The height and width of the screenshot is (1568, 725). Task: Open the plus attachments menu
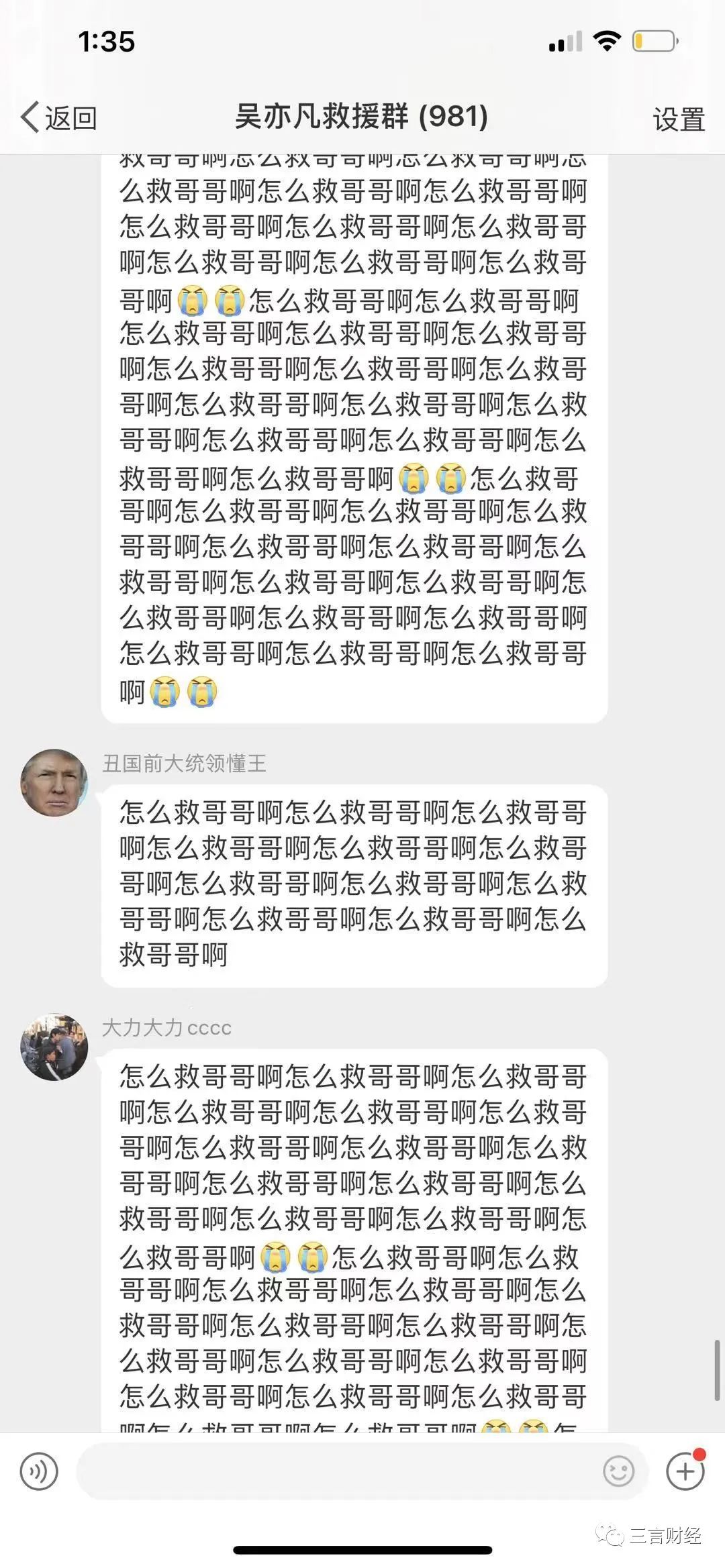coord(685,1471)
